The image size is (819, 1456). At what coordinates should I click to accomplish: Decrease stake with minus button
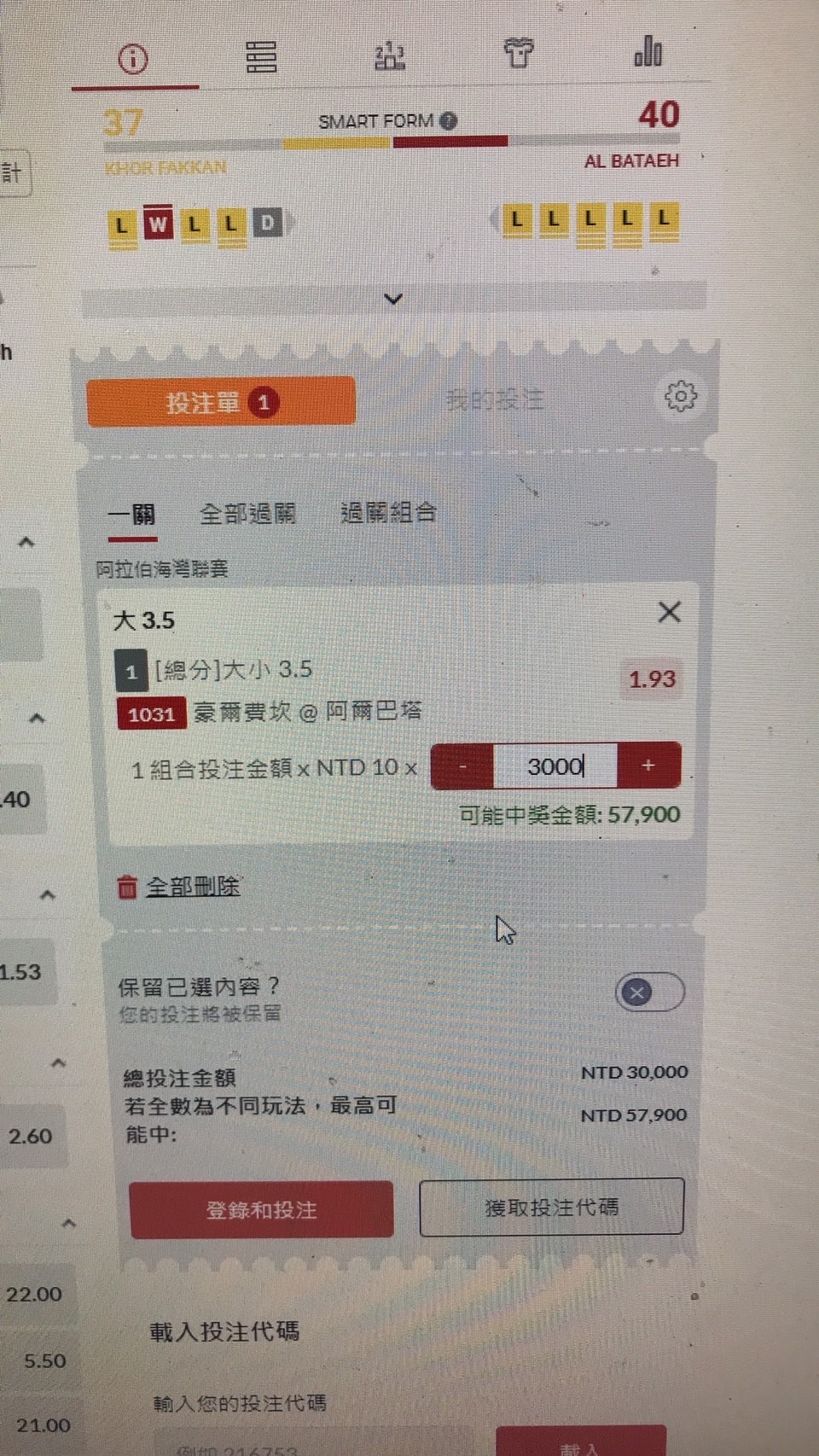(462, 766)
